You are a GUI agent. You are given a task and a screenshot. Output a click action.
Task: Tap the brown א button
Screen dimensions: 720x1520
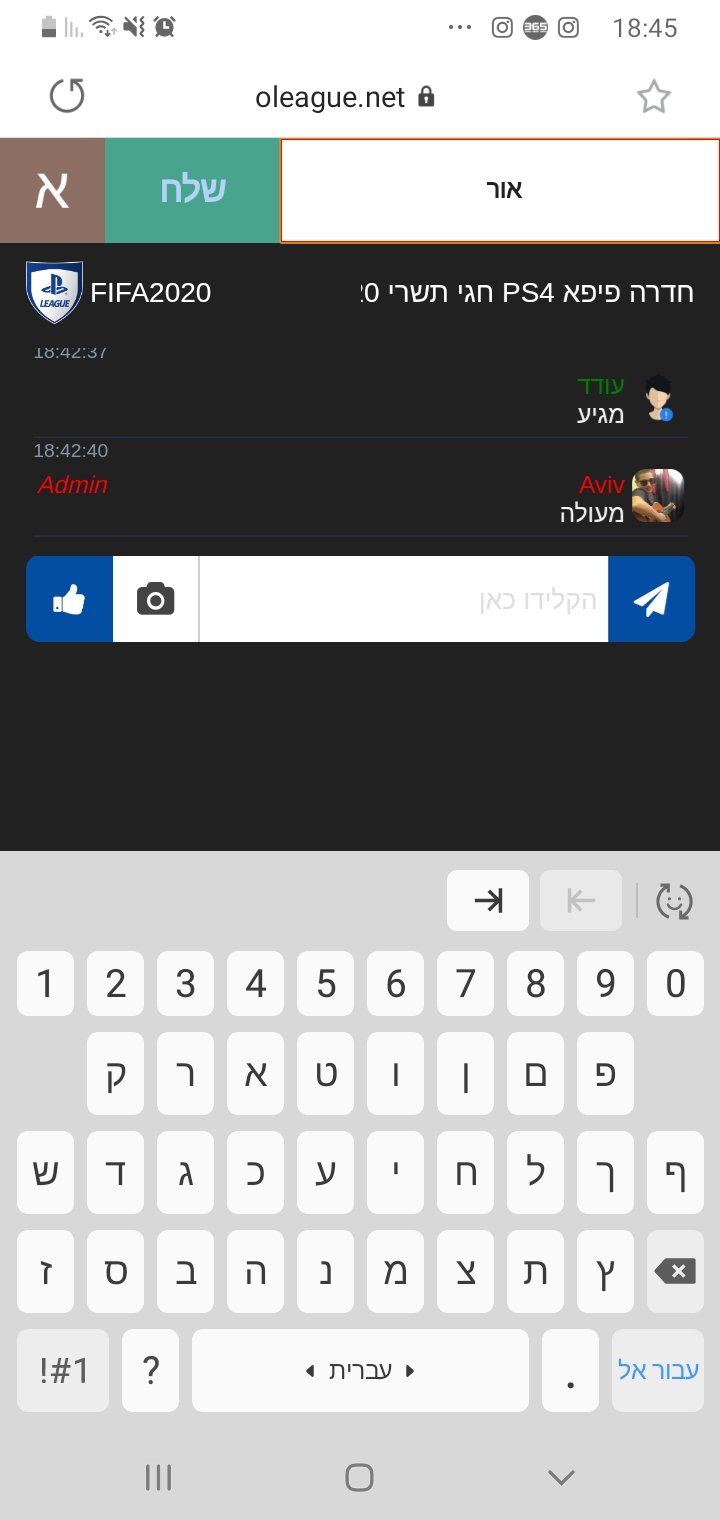point(52,190)
